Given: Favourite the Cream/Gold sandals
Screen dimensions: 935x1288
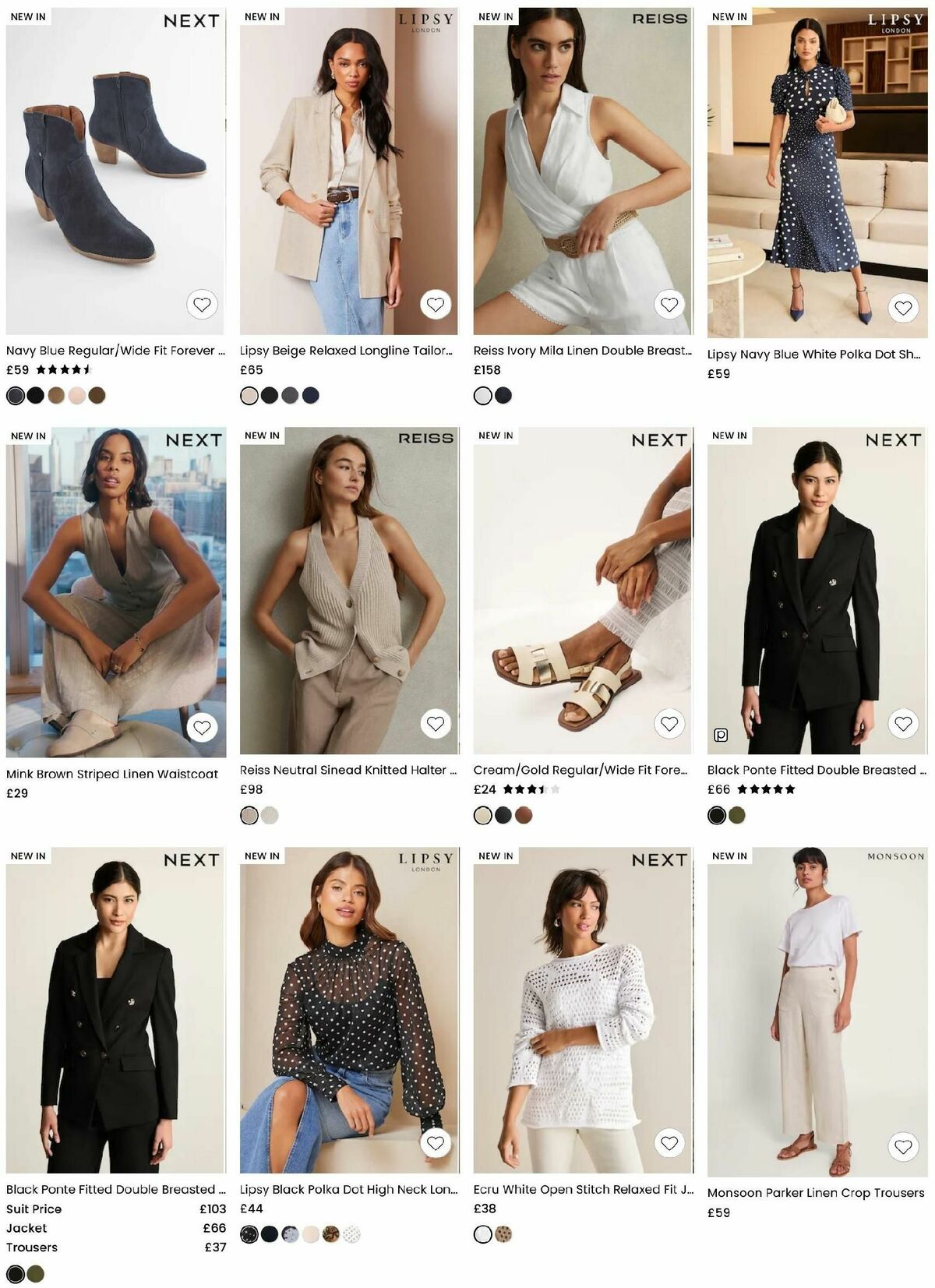Looking at the screenshot, I should (x=669, y=725).
